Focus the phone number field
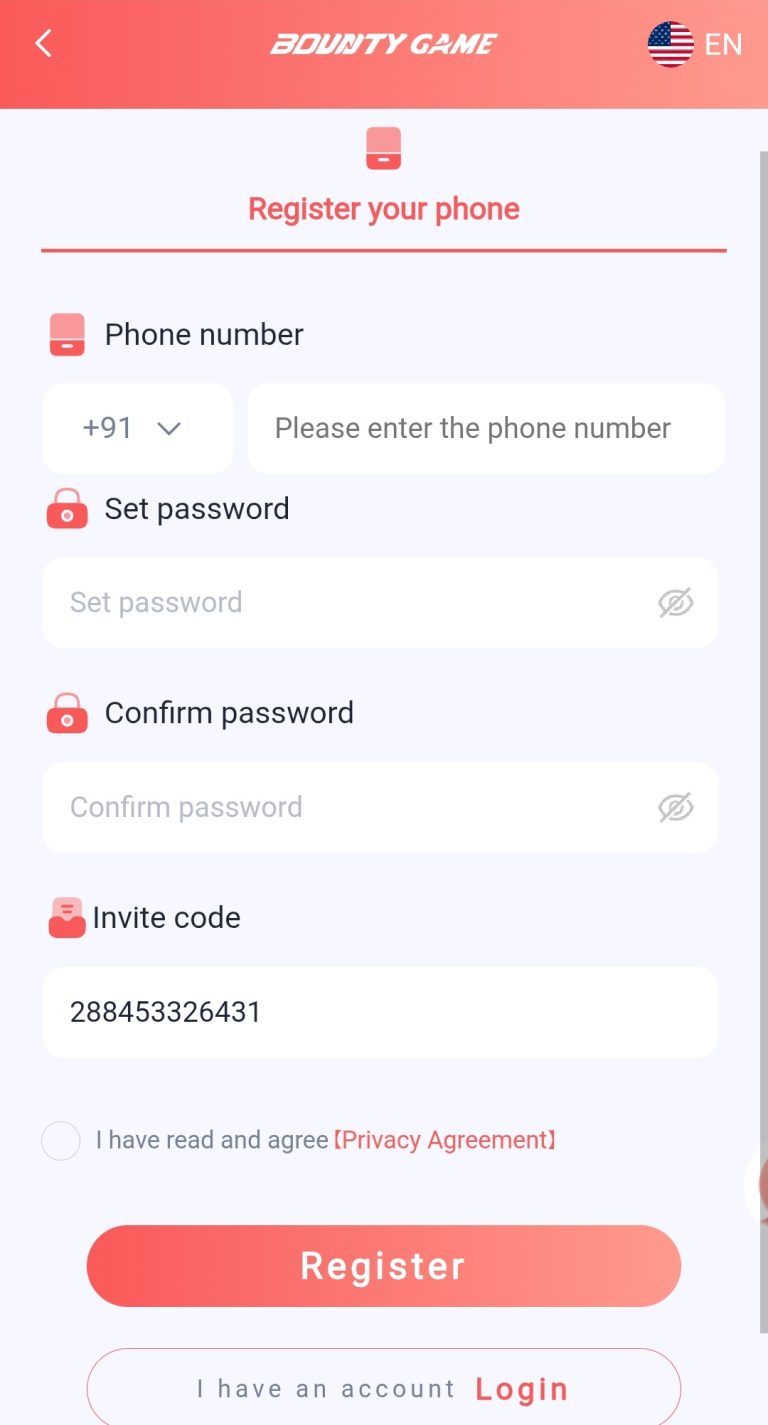This screenshot has height=1425, width=768. click(486, 428)
